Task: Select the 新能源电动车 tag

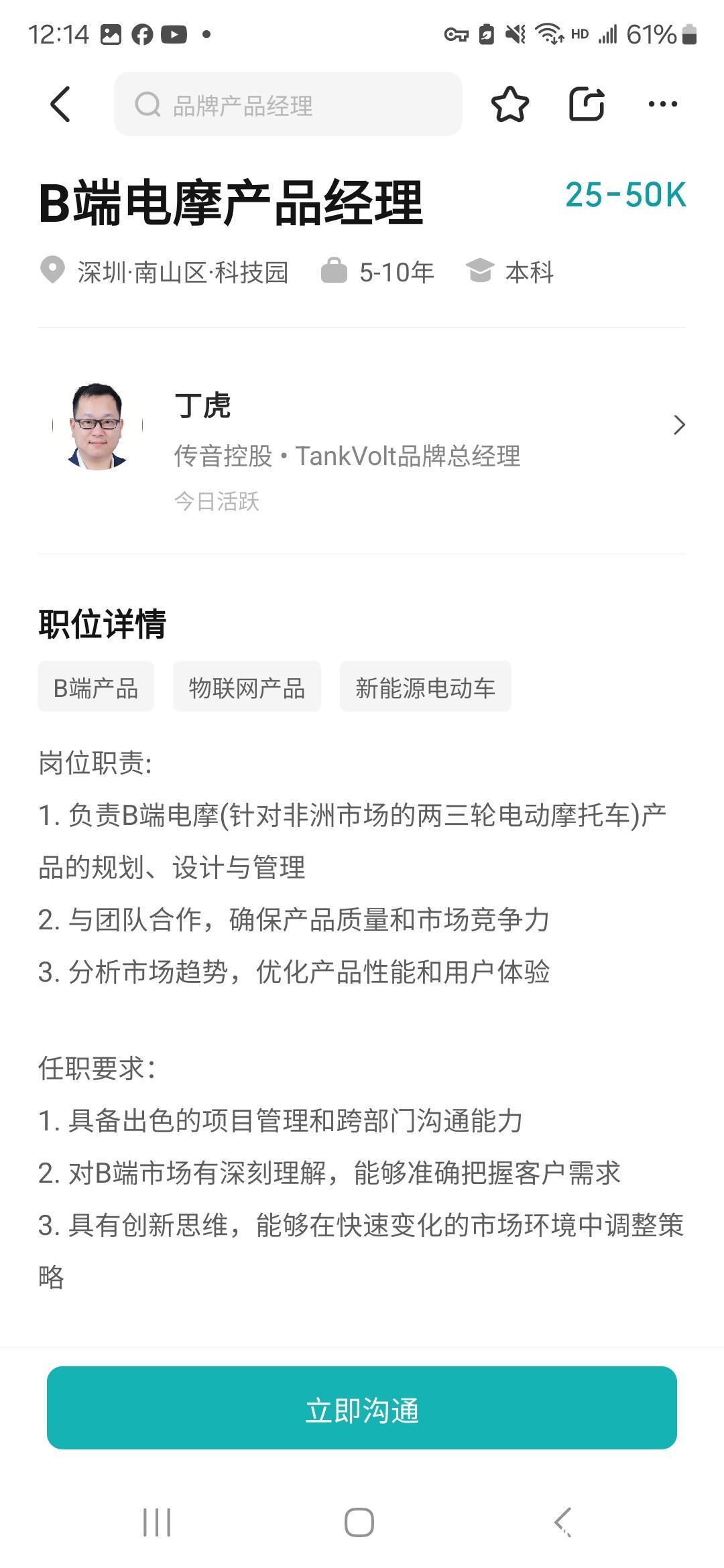Action: click(x=425, y=686)
